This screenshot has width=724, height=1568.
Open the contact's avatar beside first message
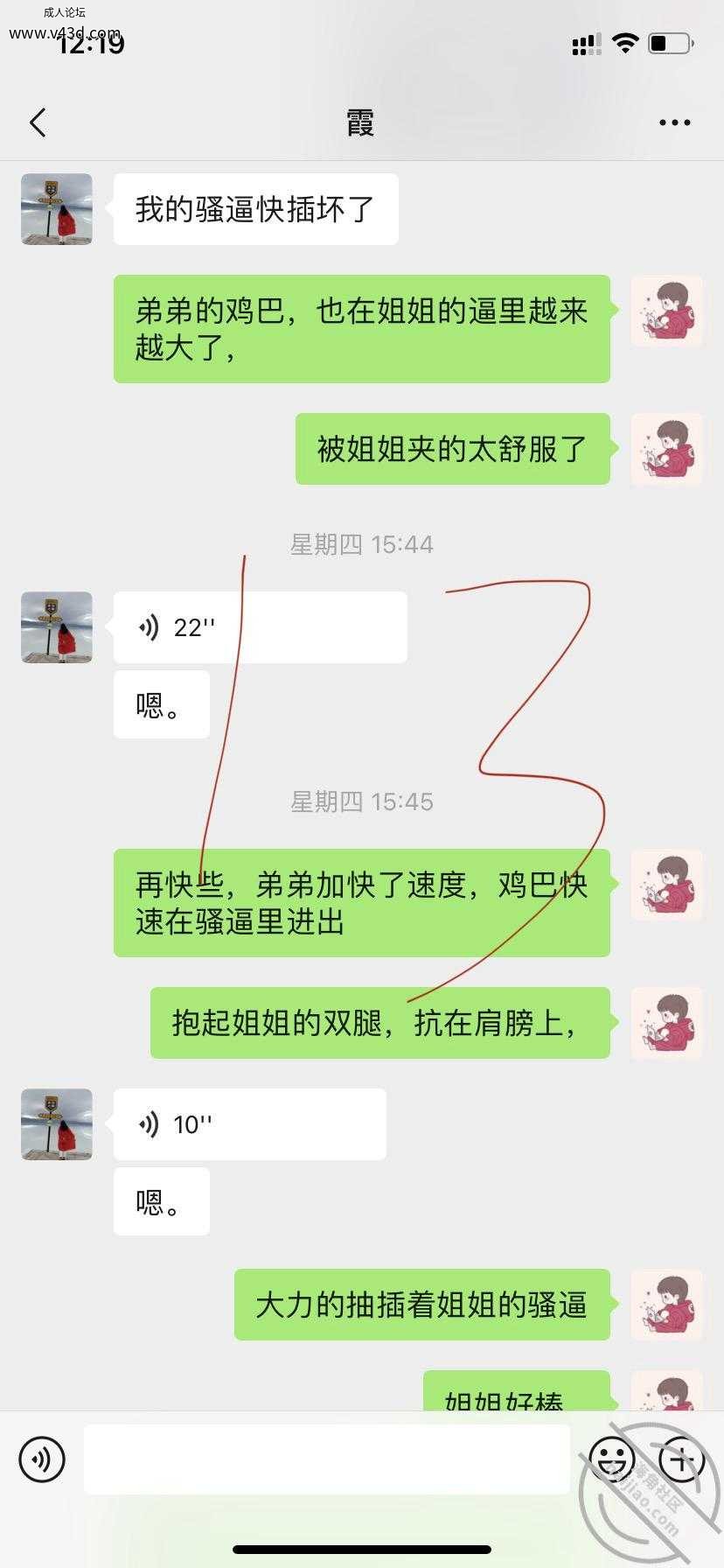pyautogui.click(x=57, y=209)
